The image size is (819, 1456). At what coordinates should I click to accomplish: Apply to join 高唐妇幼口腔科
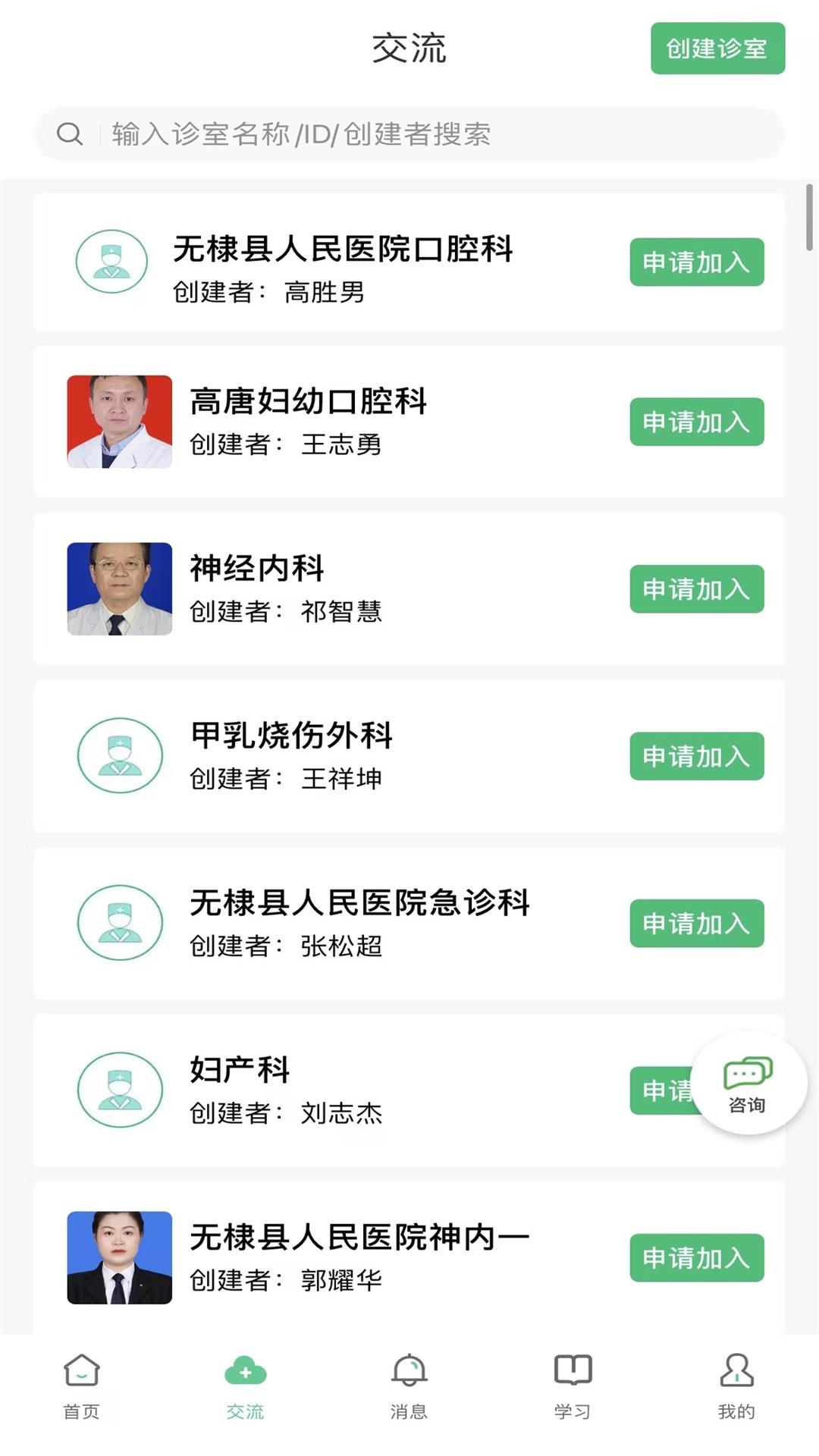point(696,422)
